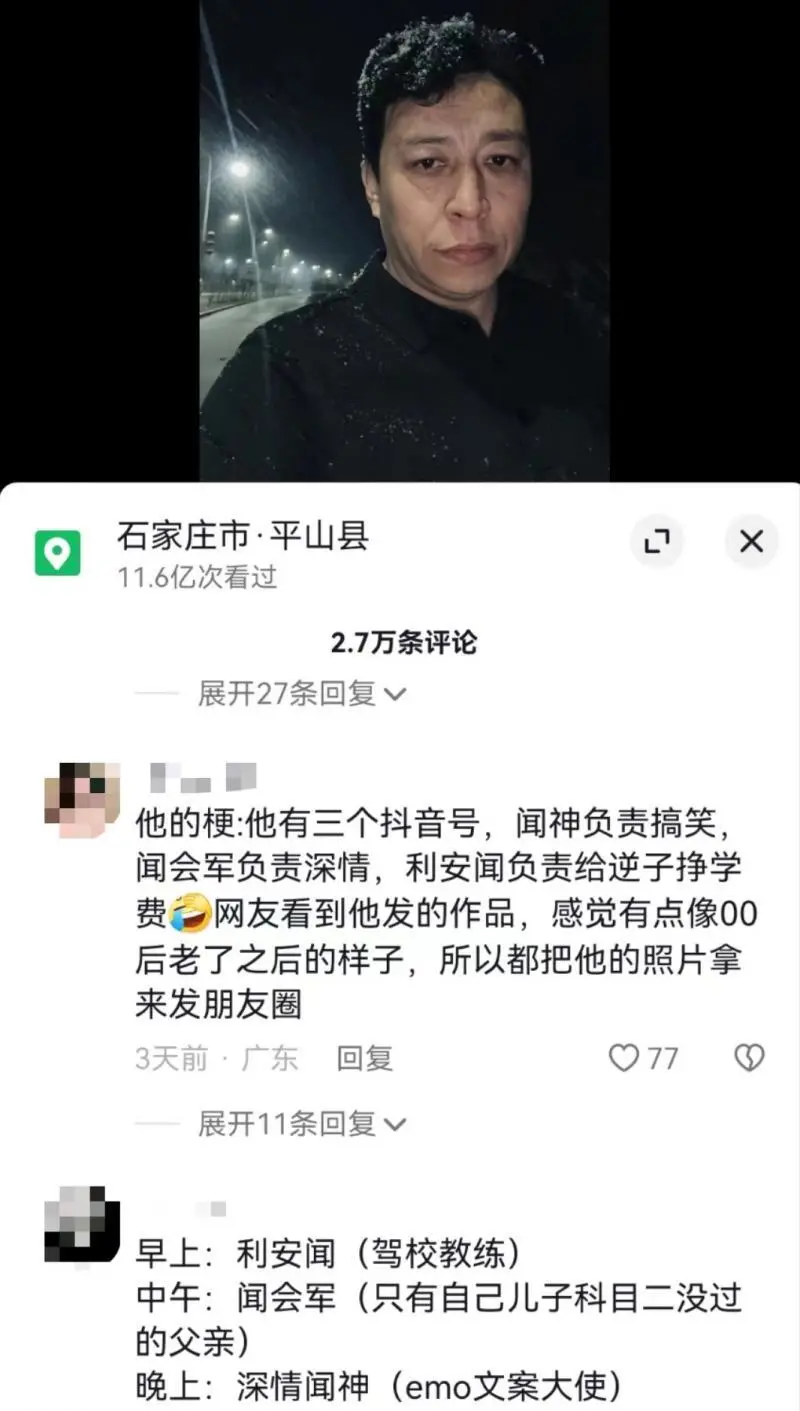Expand the 27 replies

point(302,694)
